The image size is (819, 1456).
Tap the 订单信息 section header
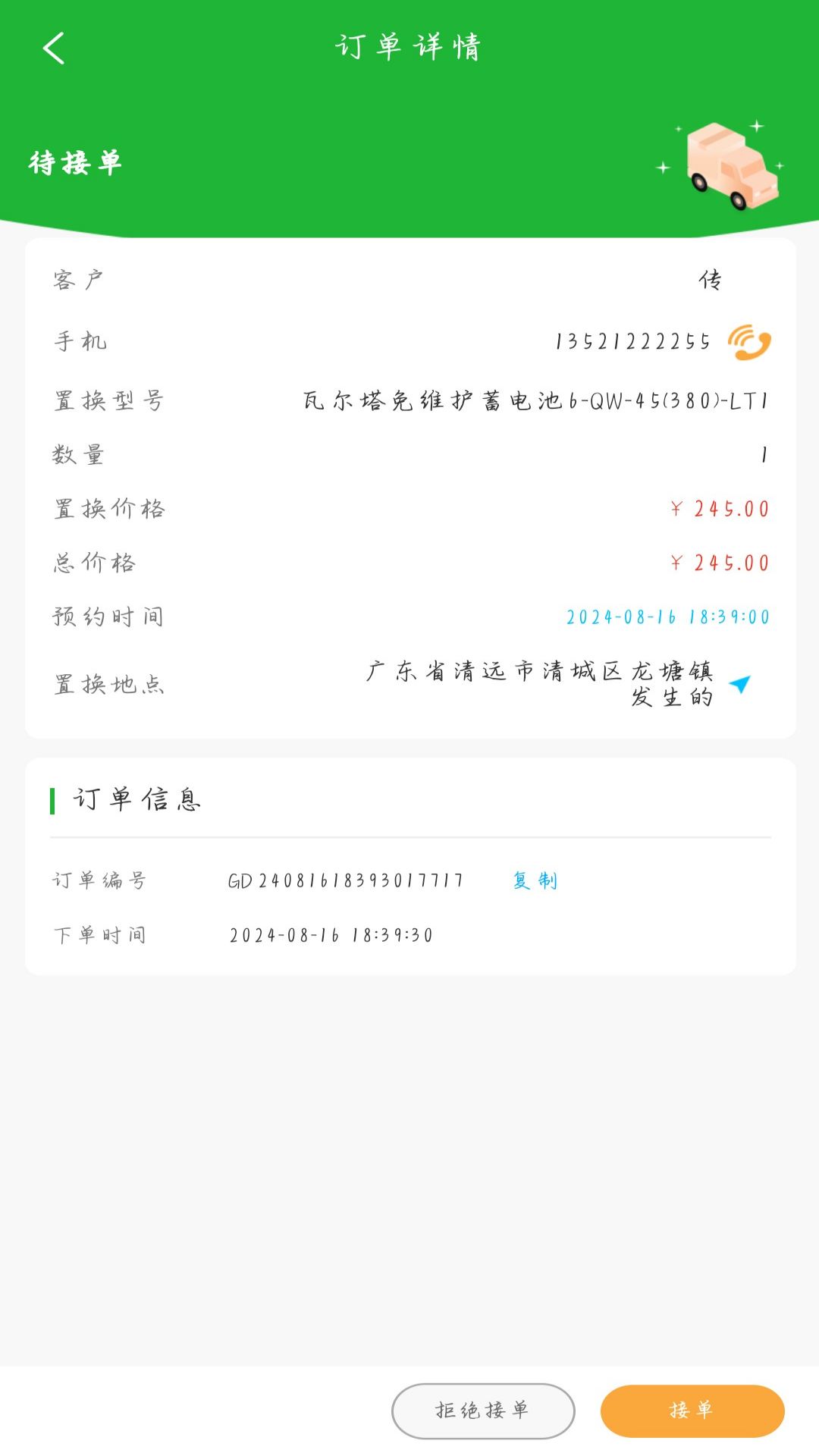point(136,799)
